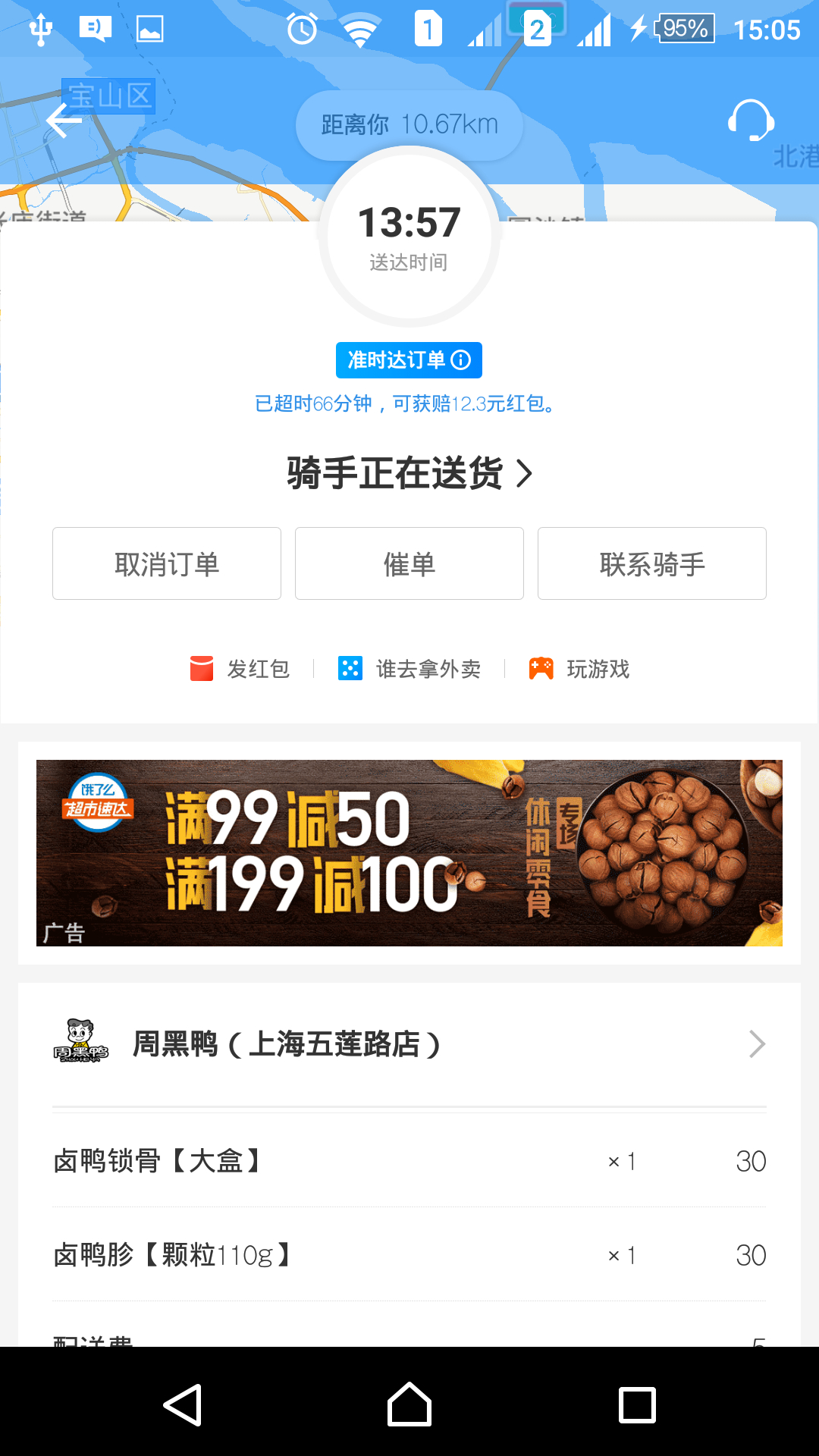819x1456 pixels.
Task: Go back using the top-left arrow
Action: pos(64,121)
